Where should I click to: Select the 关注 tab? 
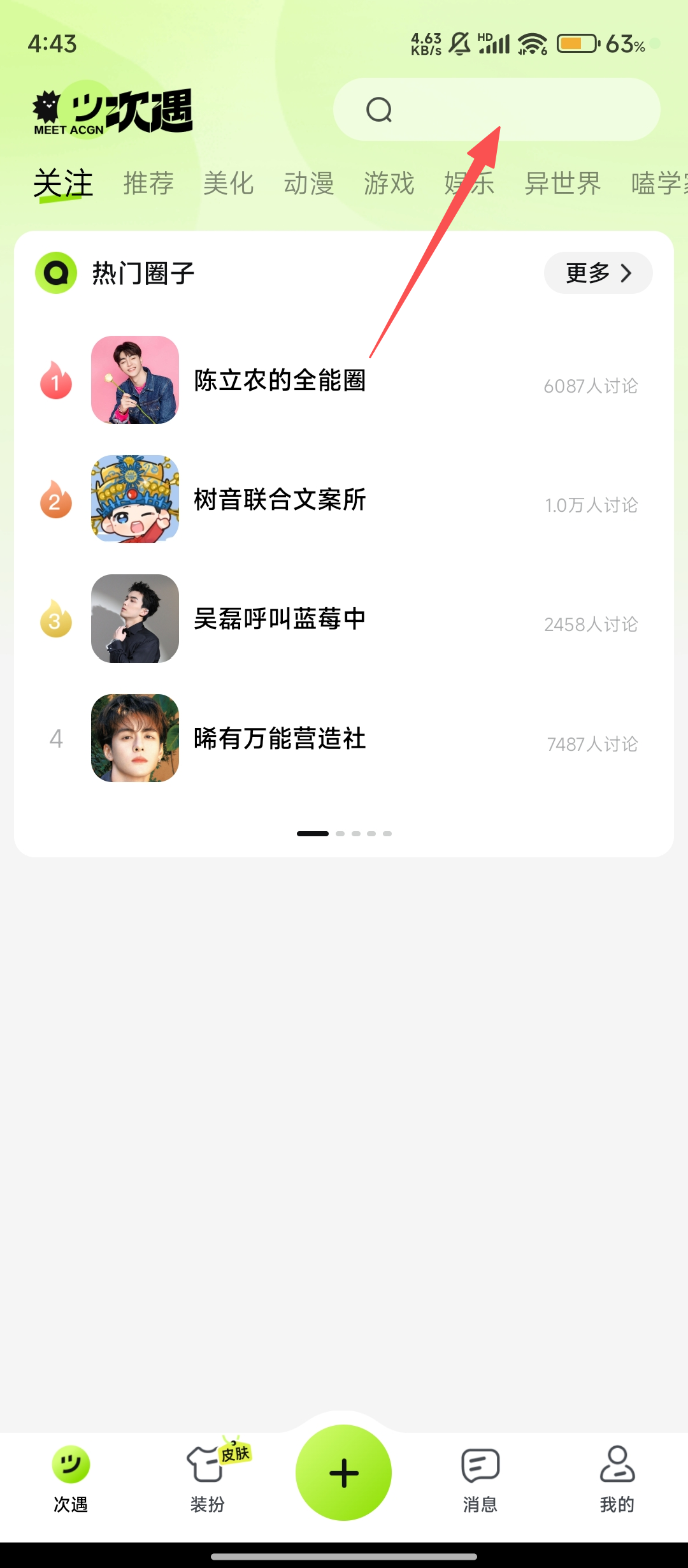[x=63, y=184]
